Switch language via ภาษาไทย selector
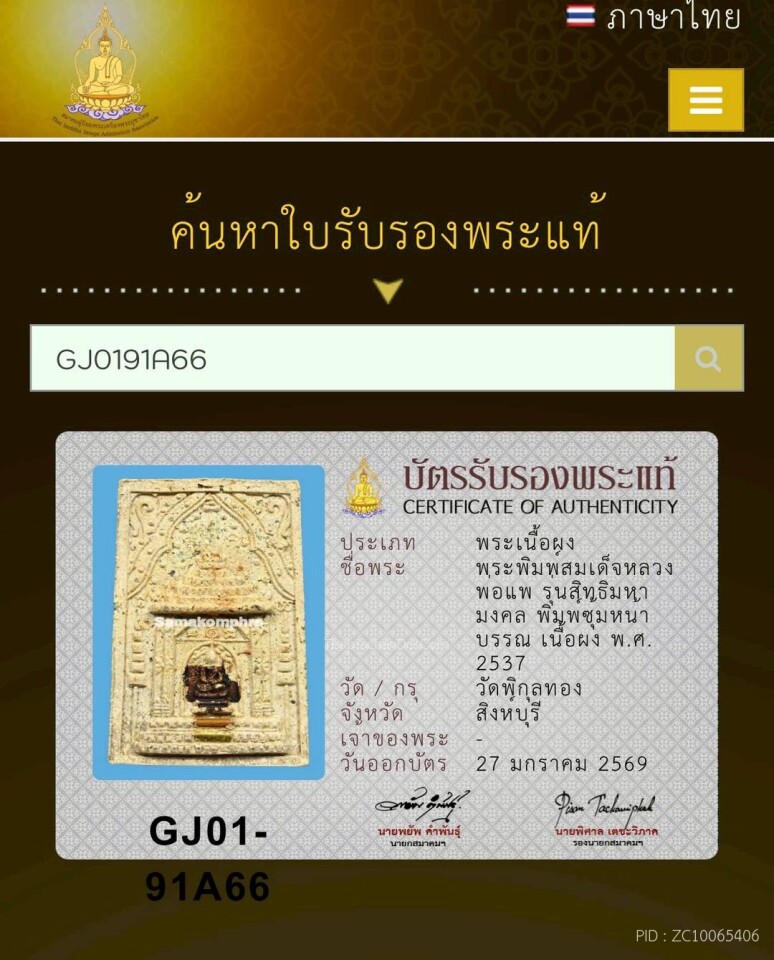Image resolution: width=774 pixels, height=960 pixels. [x=654, y=17]
